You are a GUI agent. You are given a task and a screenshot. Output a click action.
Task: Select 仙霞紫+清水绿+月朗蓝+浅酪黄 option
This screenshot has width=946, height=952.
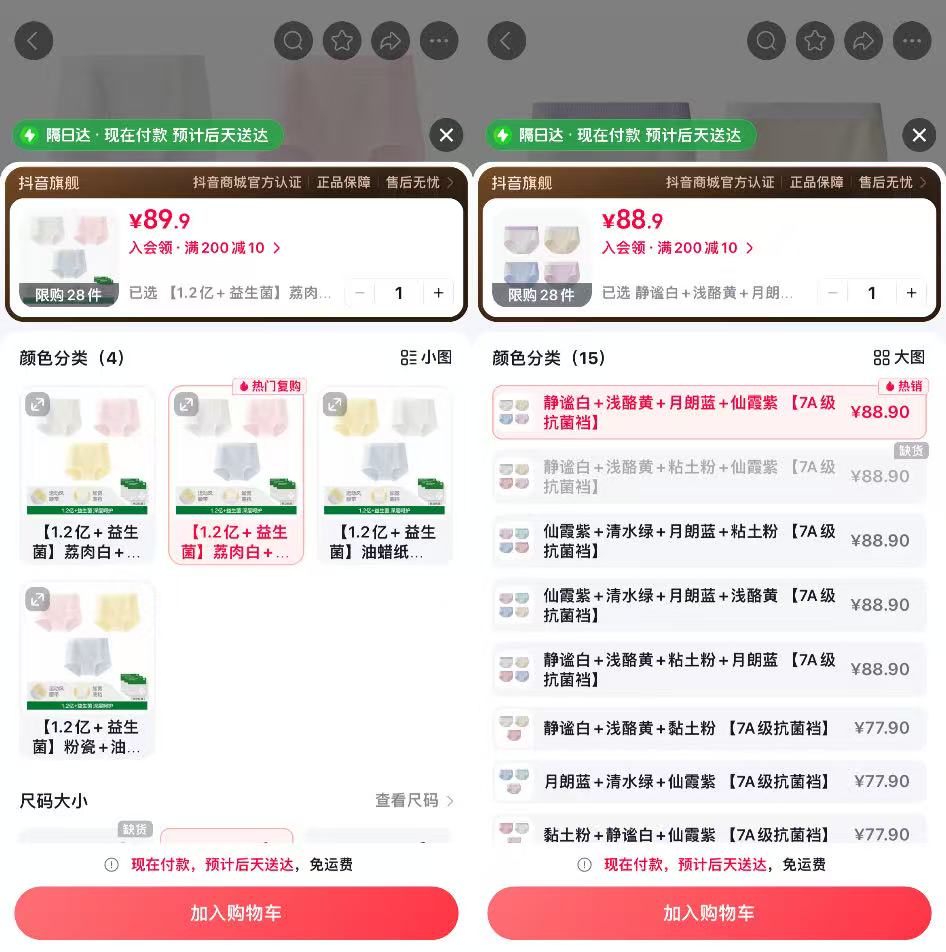click(x=709, y=605)
